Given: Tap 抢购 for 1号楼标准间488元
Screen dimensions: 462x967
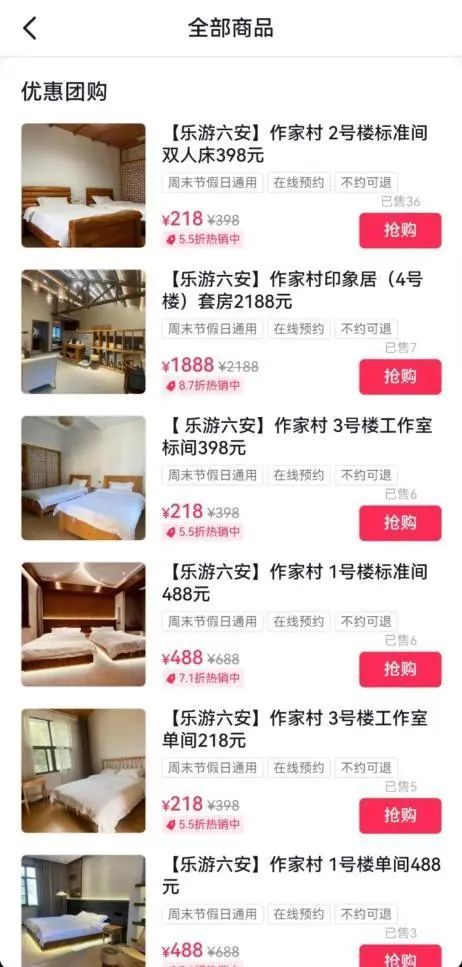Looking at the screenshot, I should (x=400, y=669).
